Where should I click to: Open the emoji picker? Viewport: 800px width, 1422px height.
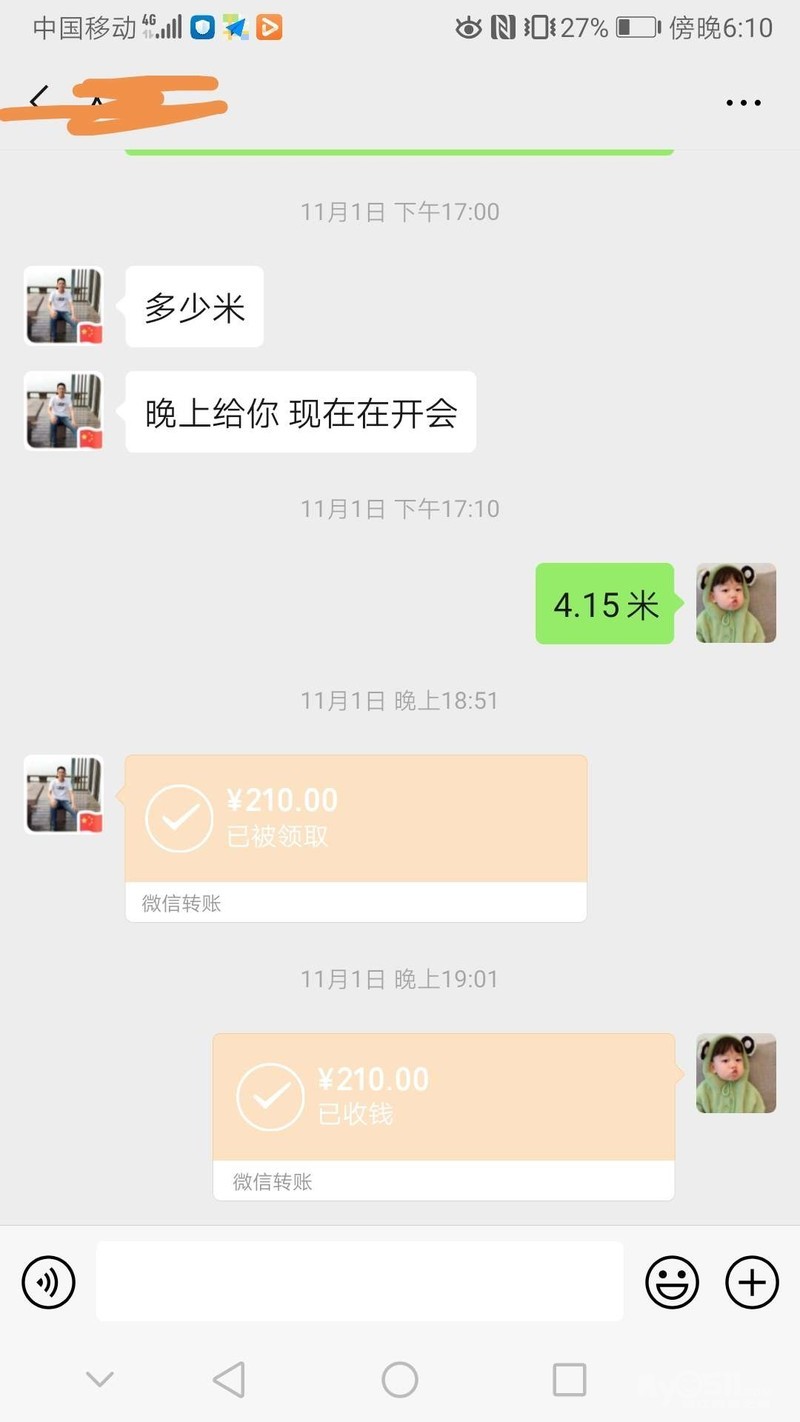[x=671, y=1281]
